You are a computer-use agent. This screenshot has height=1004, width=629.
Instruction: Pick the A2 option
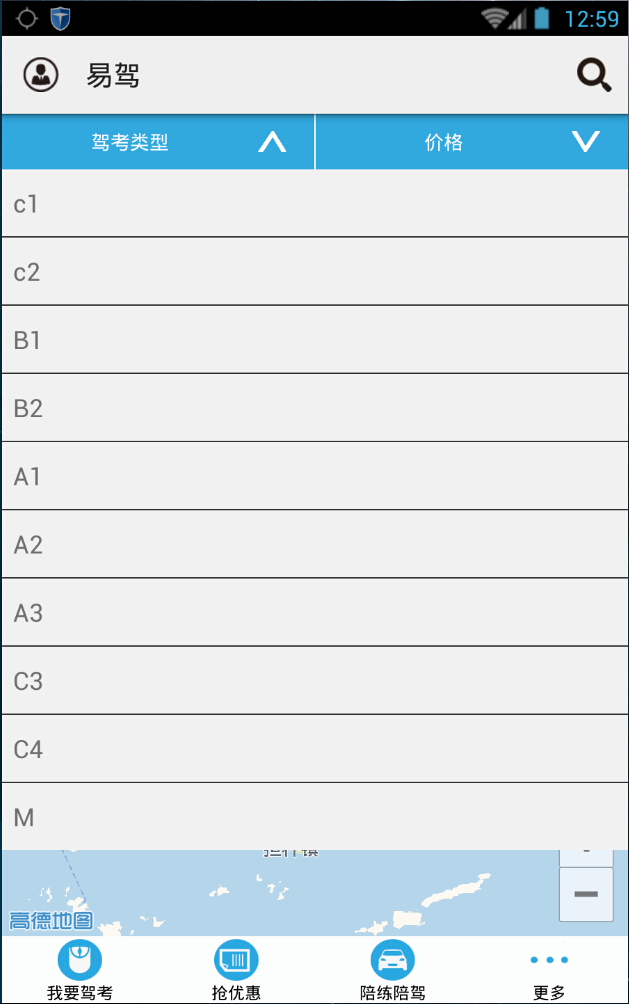click(x=314, y=544)
